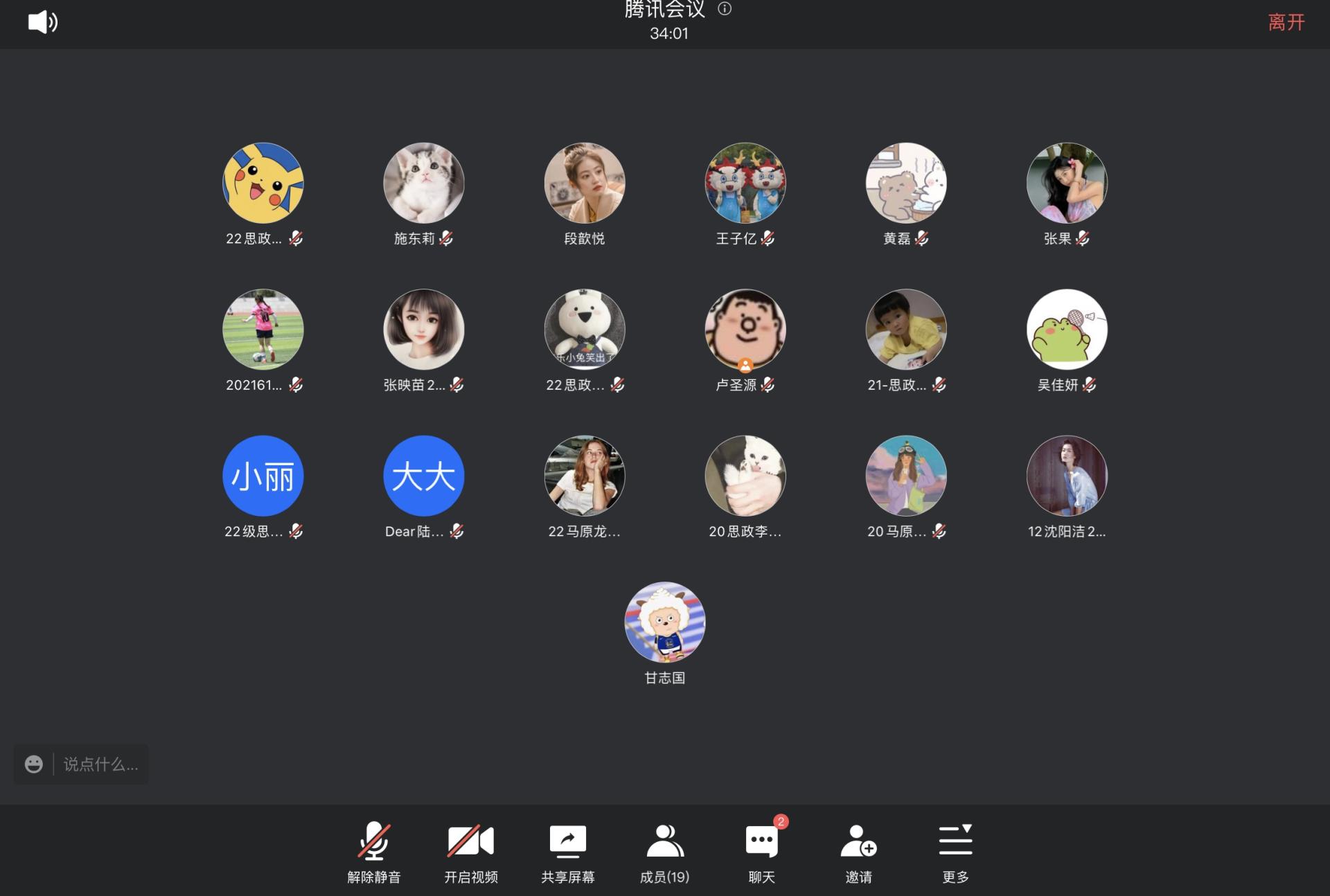Open the 更多 menu
1330x896 pixels.
pos(956,852)
